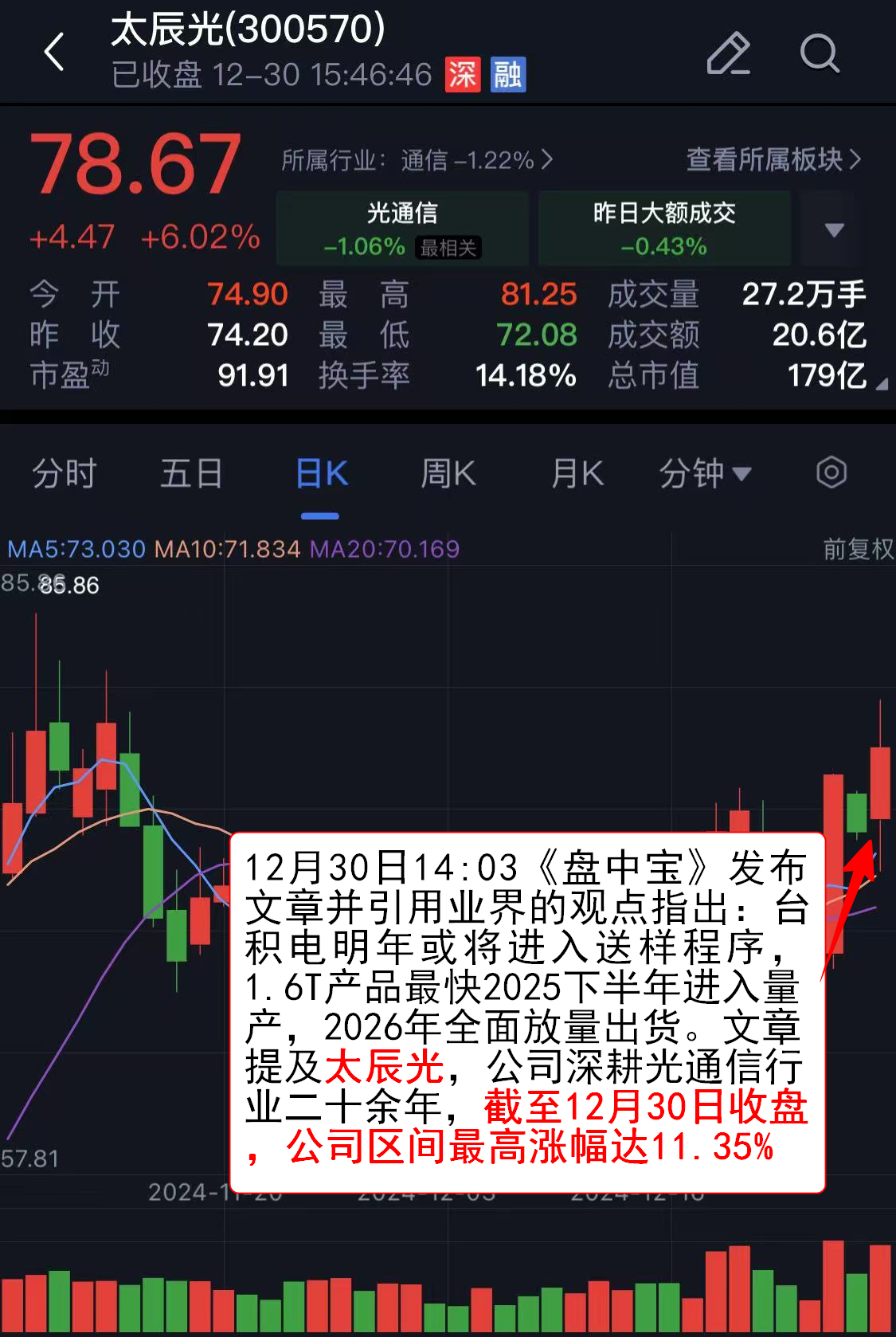Viewport: 896px width, 1337px height.
Task: Open the 分钟 interval dropdown
Action: pyautogui.click(x=705, y=473)
